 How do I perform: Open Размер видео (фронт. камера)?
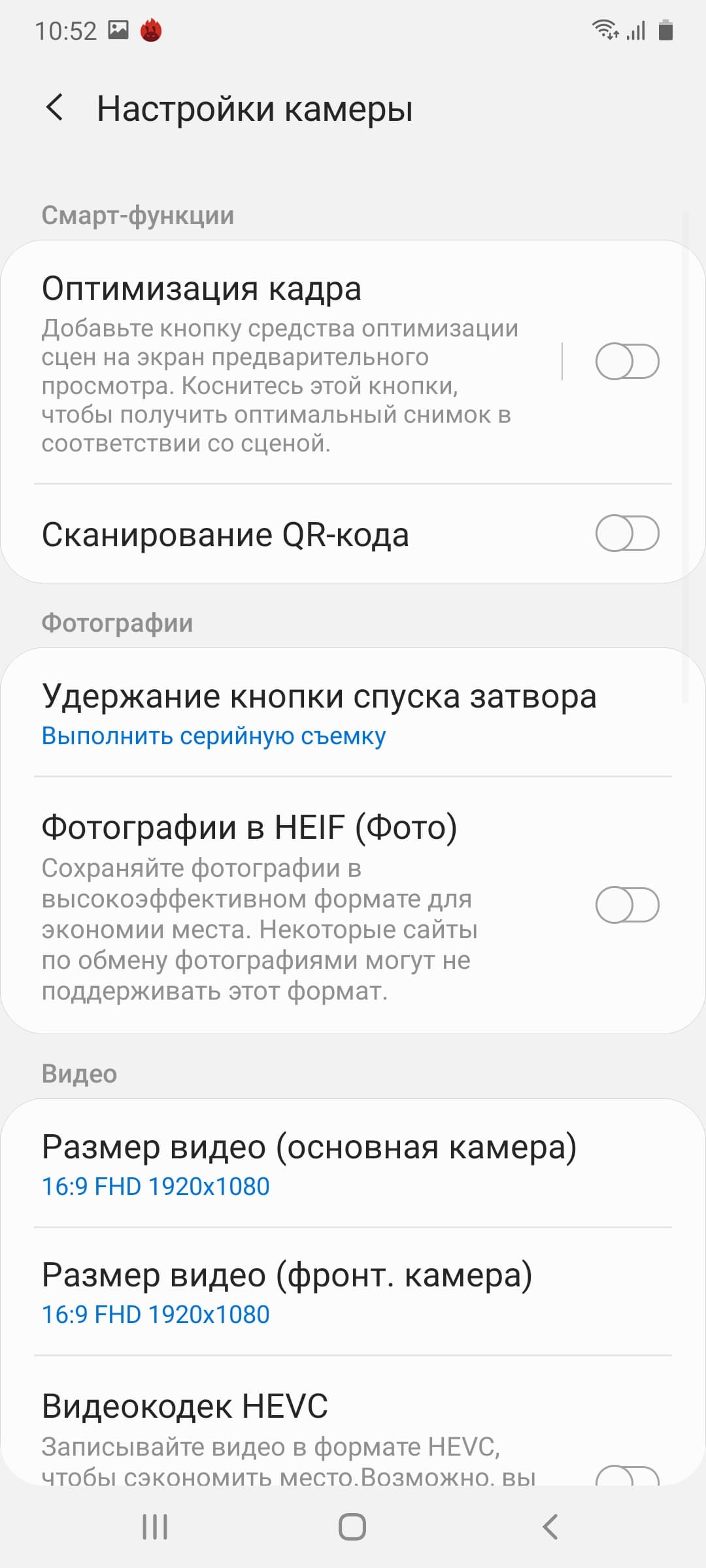click(x=287, y=1292)
